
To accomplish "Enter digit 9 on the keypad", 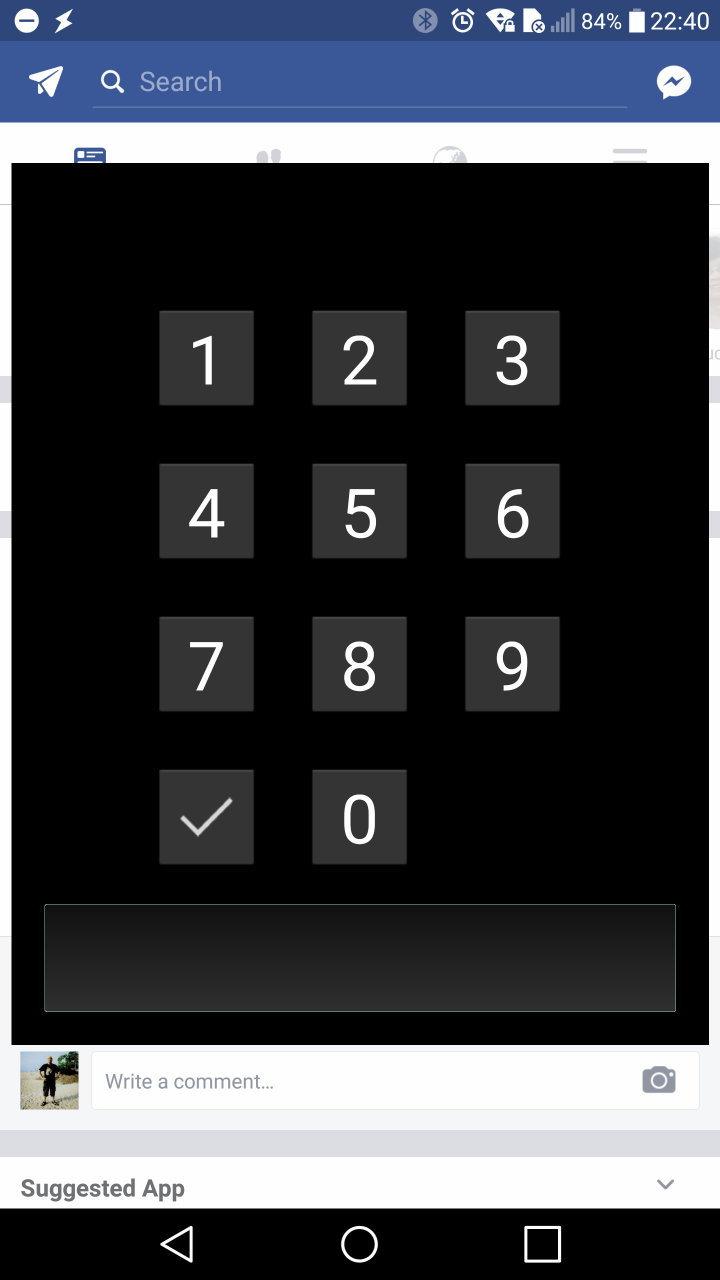I will coord(512,664).
